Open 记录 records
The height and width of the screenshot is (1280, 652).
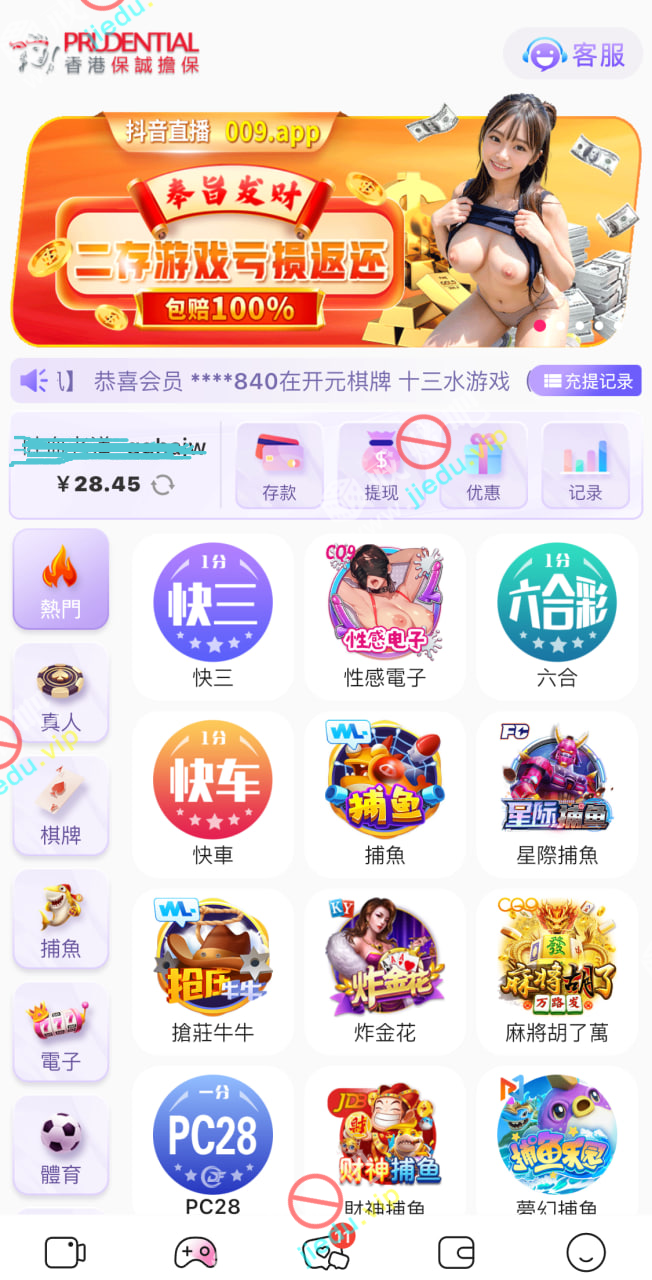pos(586,466)
